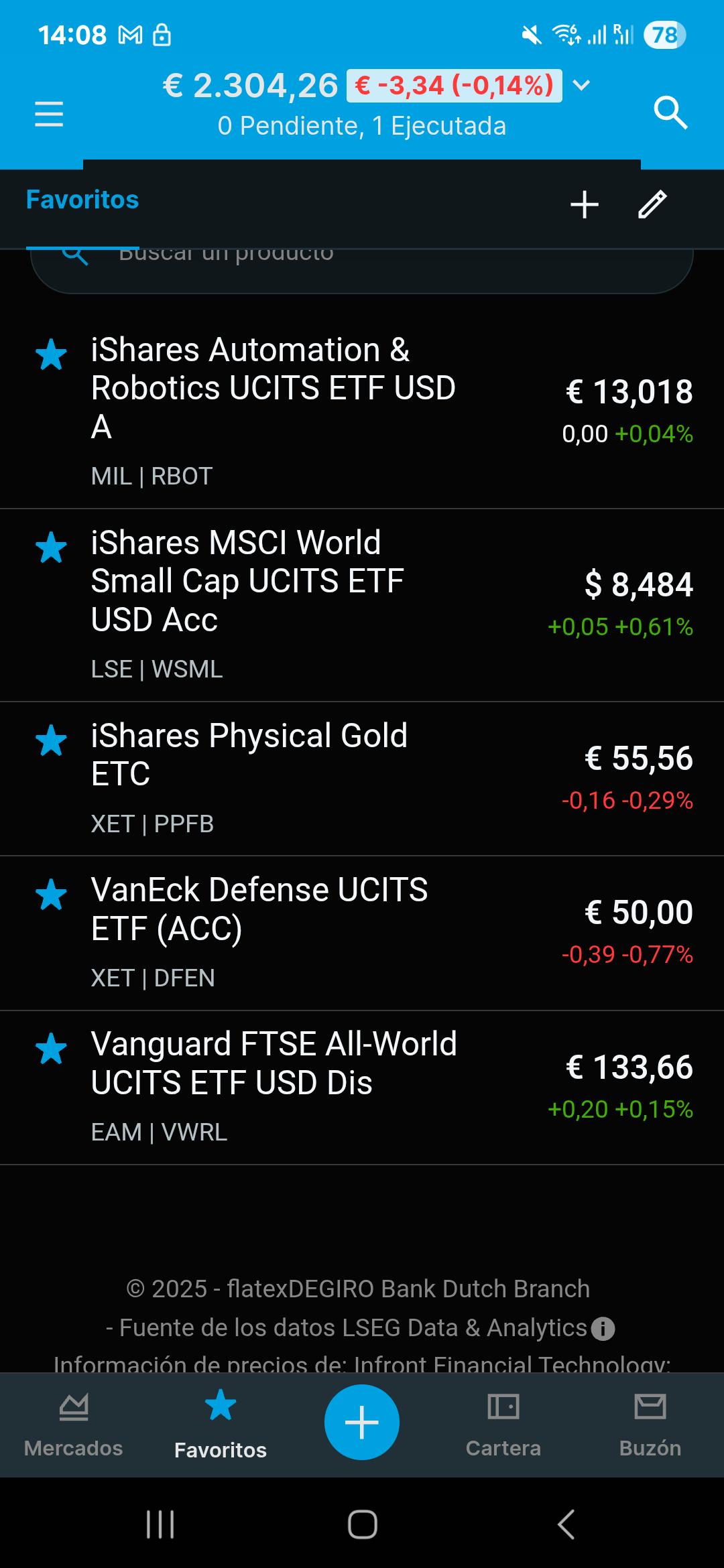The image size is (724, 1568).
Task: Tap the Buscar un producto search field
Action: 362,269
